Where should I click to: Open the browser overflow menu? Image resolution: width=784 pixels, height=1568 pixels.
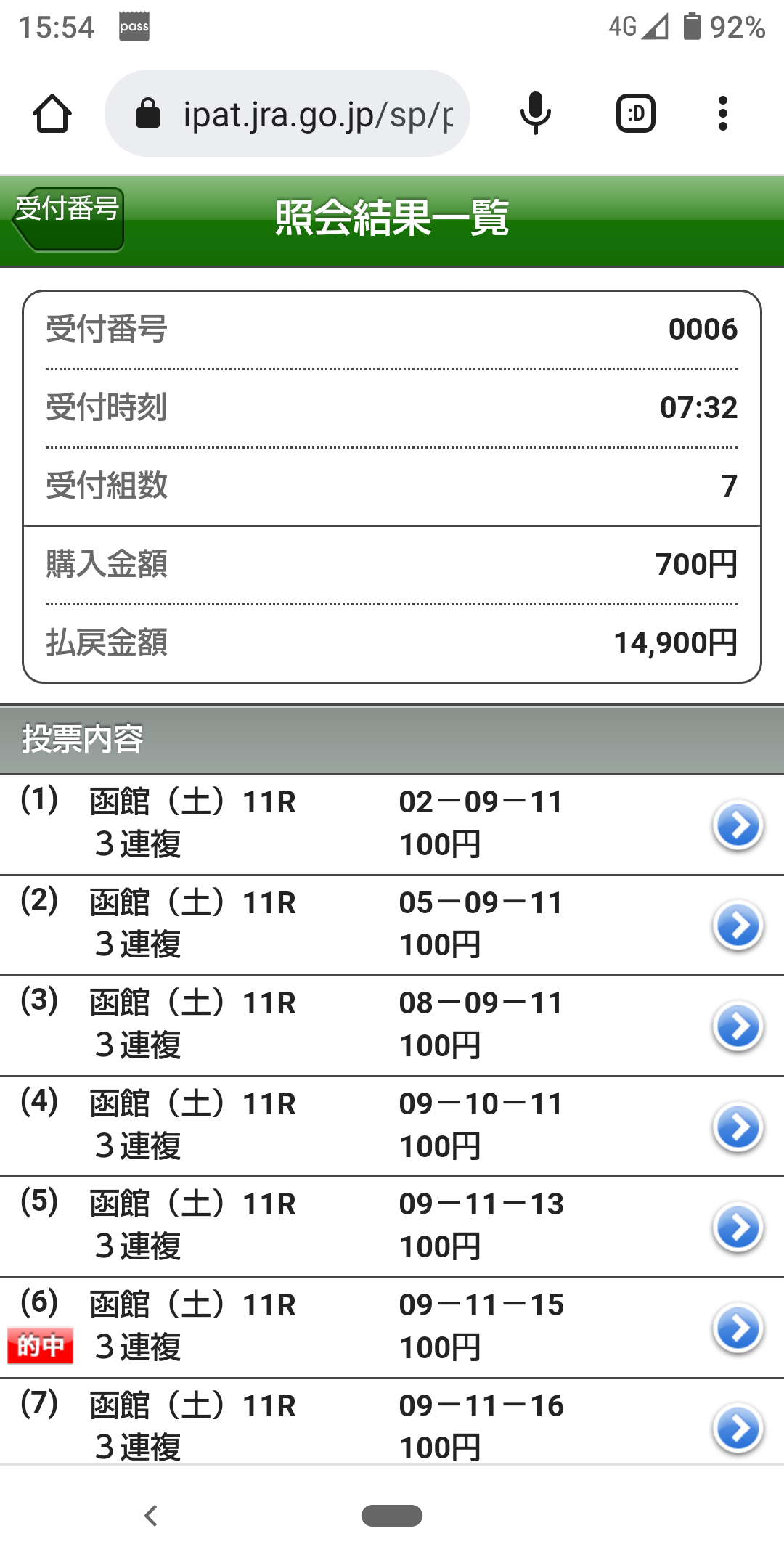[722, 114]
